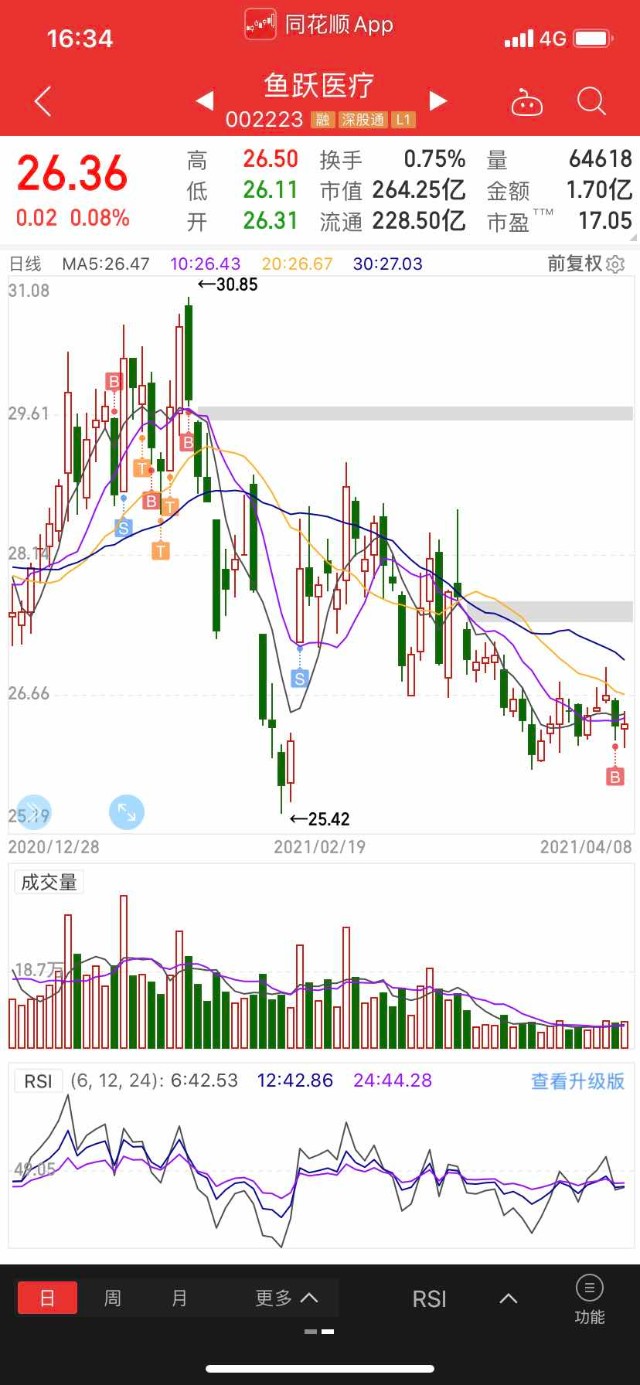Select the 日 daily chart tab

pyautogui.click(x=47, y=1298)
